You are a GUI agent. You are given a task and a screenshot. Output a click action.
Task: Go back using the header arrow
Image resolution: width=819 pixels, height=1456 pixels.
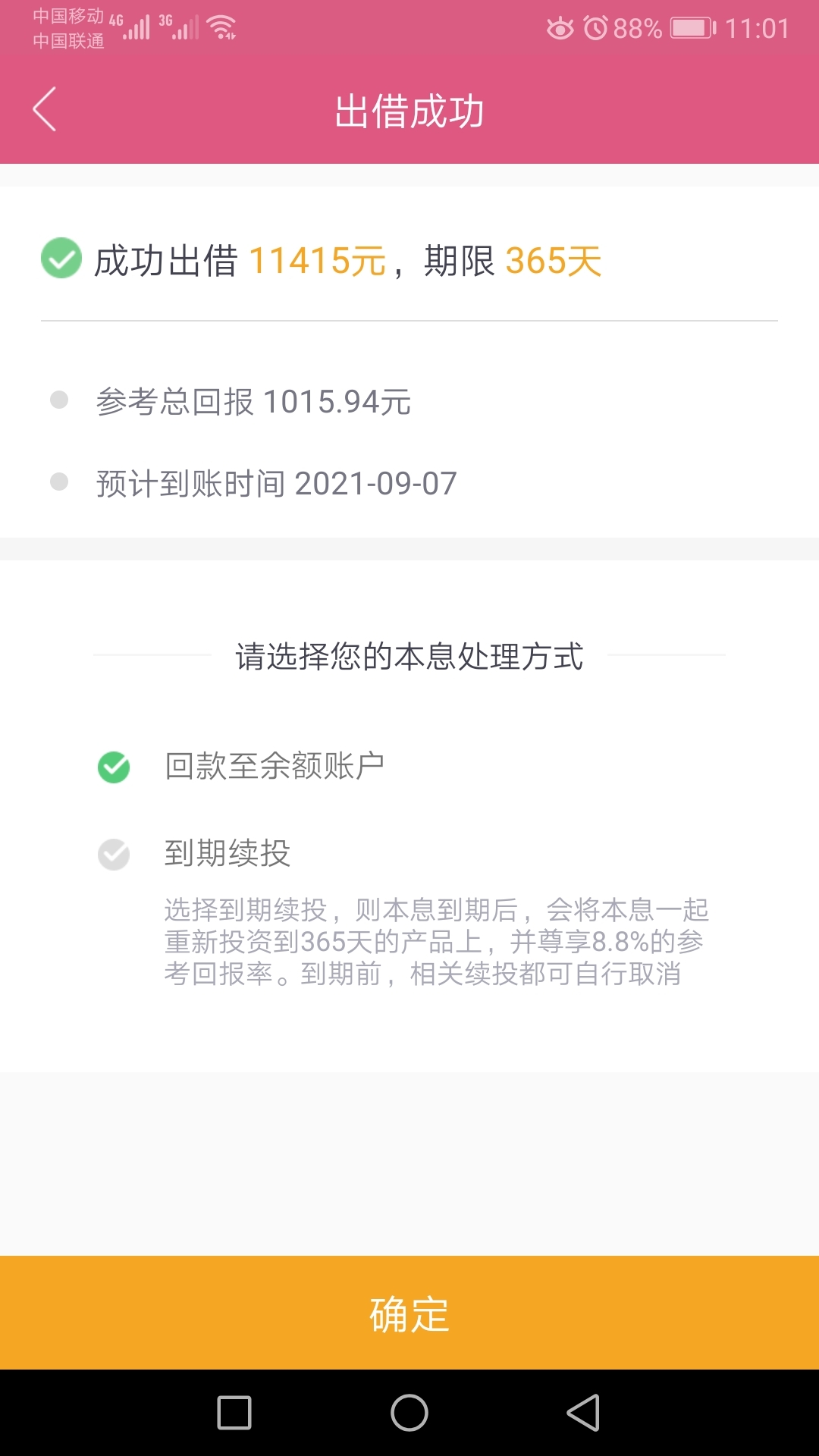[x=45, y=110]
